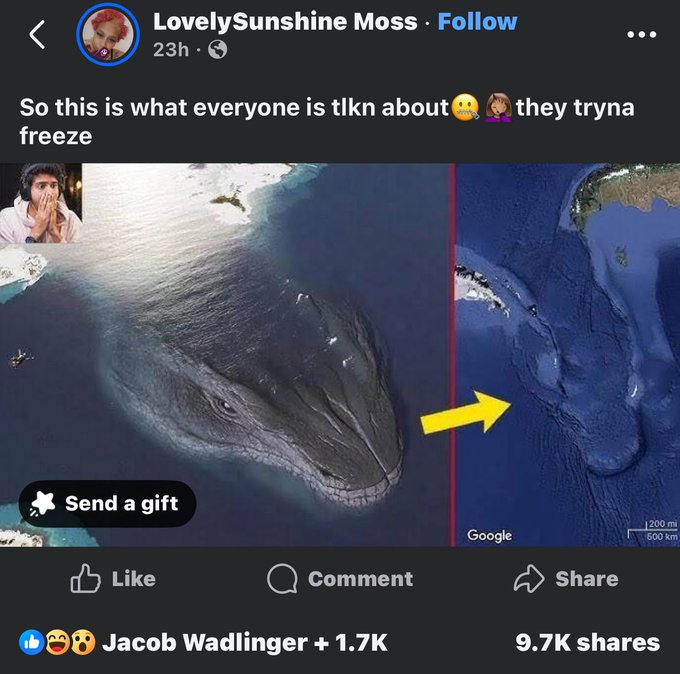This screenshot has height=674, width=680.
Task: View the 9.7K shares list
Action: coord(587,642)
